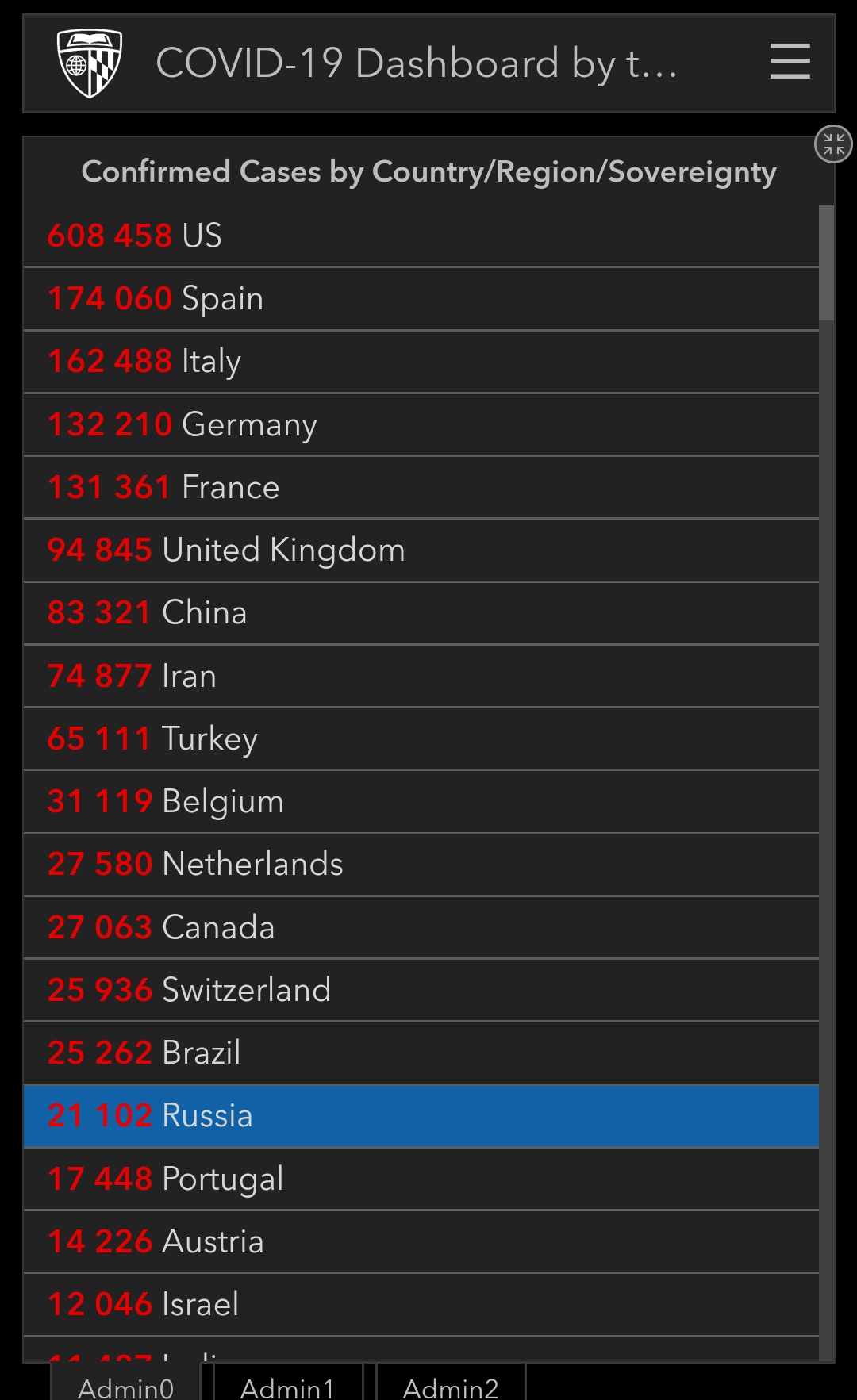Select Spain in the list
857x1400 pixels.
tap(421, 299)
